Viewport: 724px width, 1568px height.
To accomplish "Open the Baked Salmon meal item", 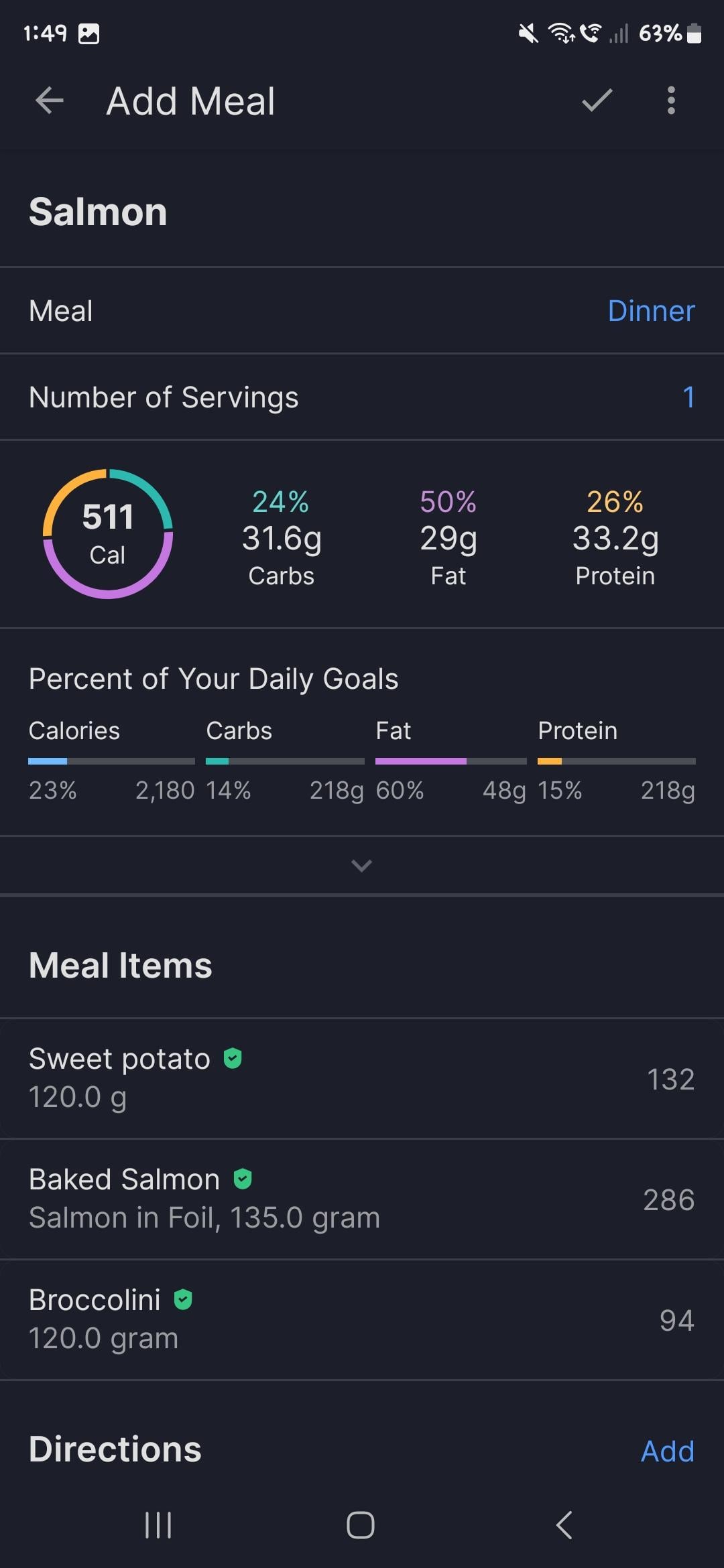I will tap(362, 1199).
